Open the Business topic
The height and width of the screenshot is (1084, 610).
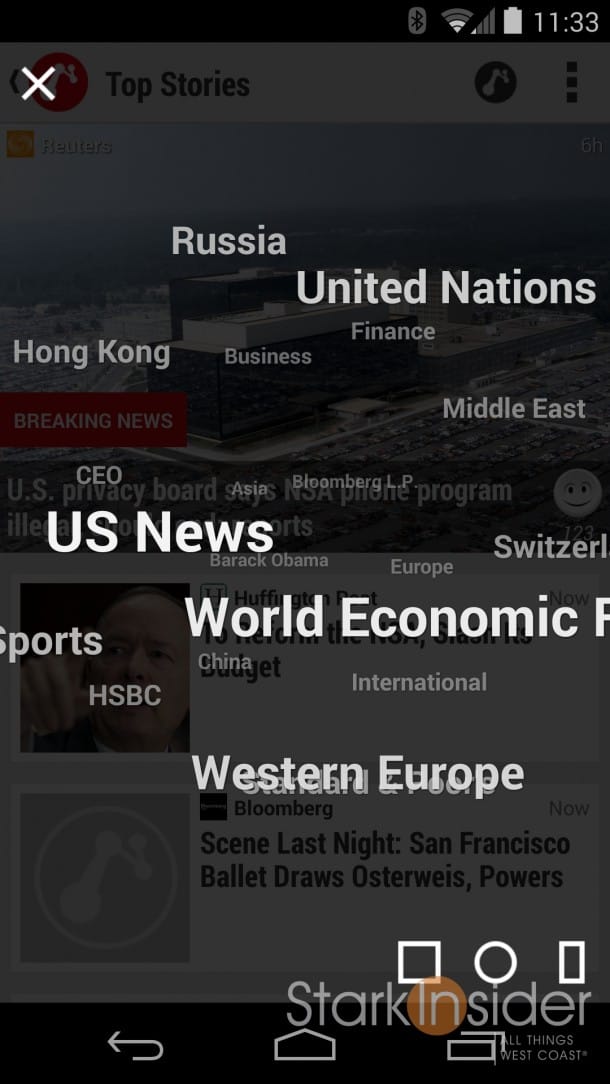(268, 356)
